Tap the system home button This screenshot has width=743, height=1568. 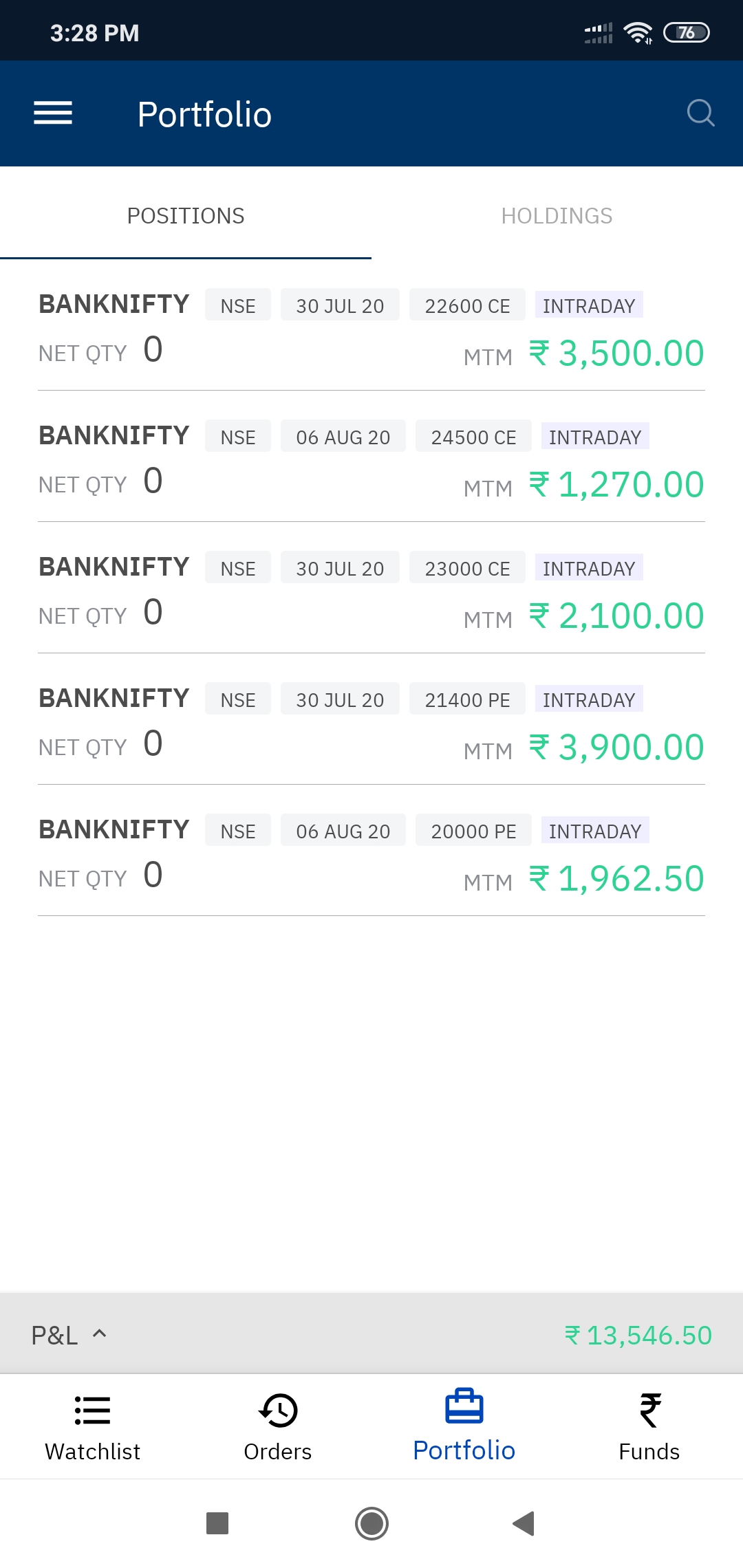click(371, 1523)
